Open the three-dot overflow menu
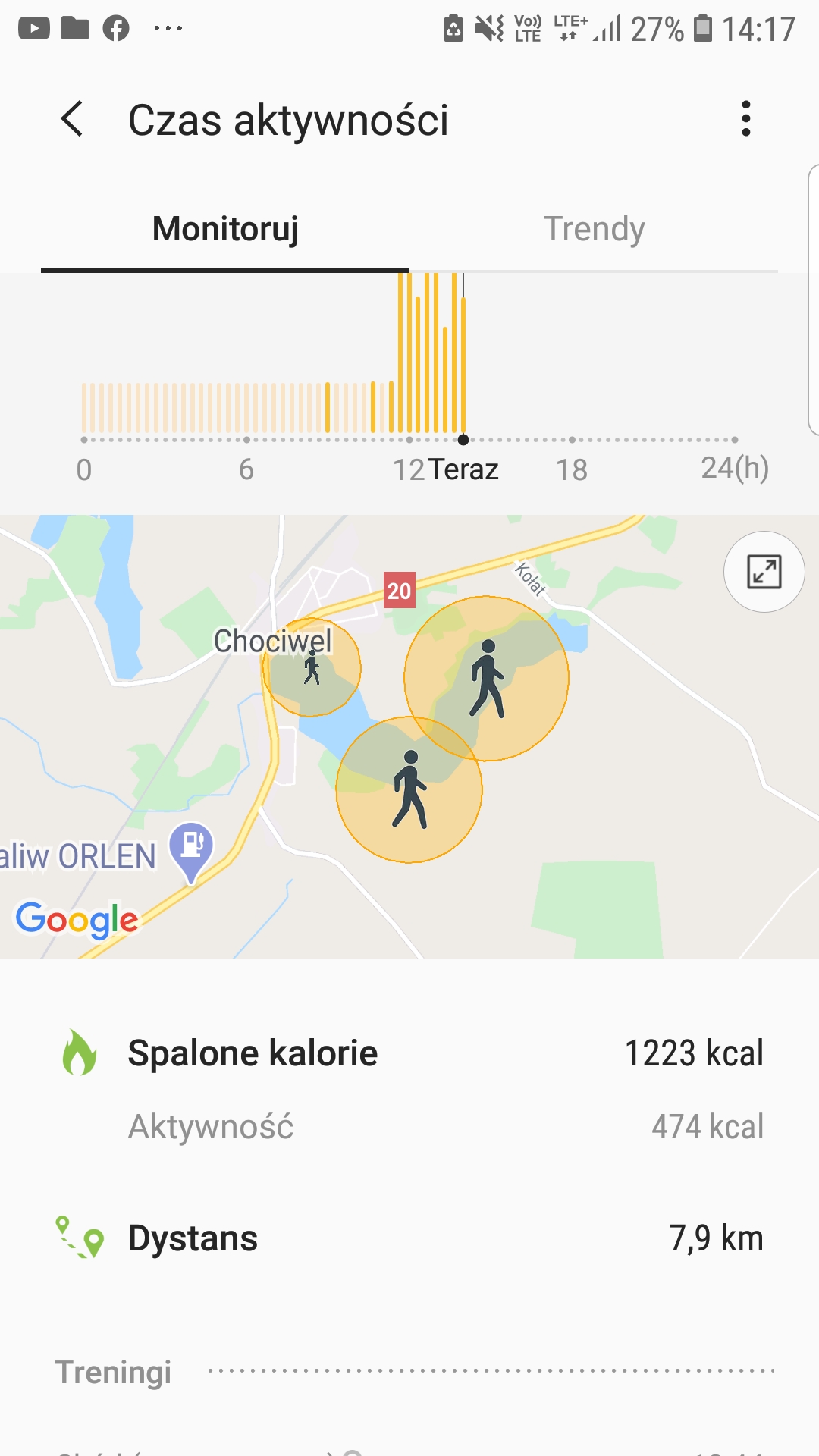The width and height of the screenshot is (819, 1456). (x=746, y=119)
